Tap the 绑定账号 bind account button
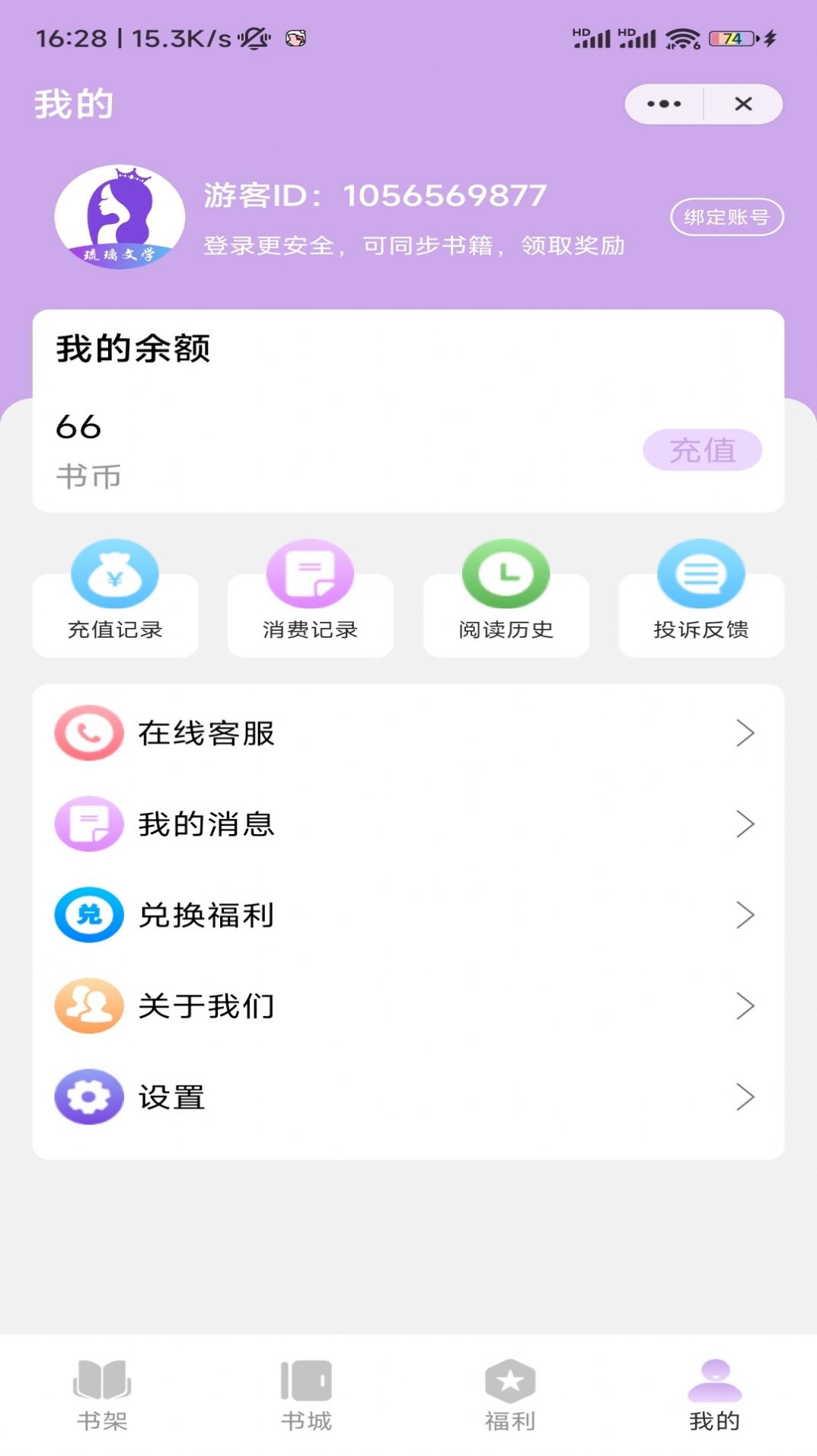Image resolution: width=817 pixels, height=1456 pixels. point(726,217)
